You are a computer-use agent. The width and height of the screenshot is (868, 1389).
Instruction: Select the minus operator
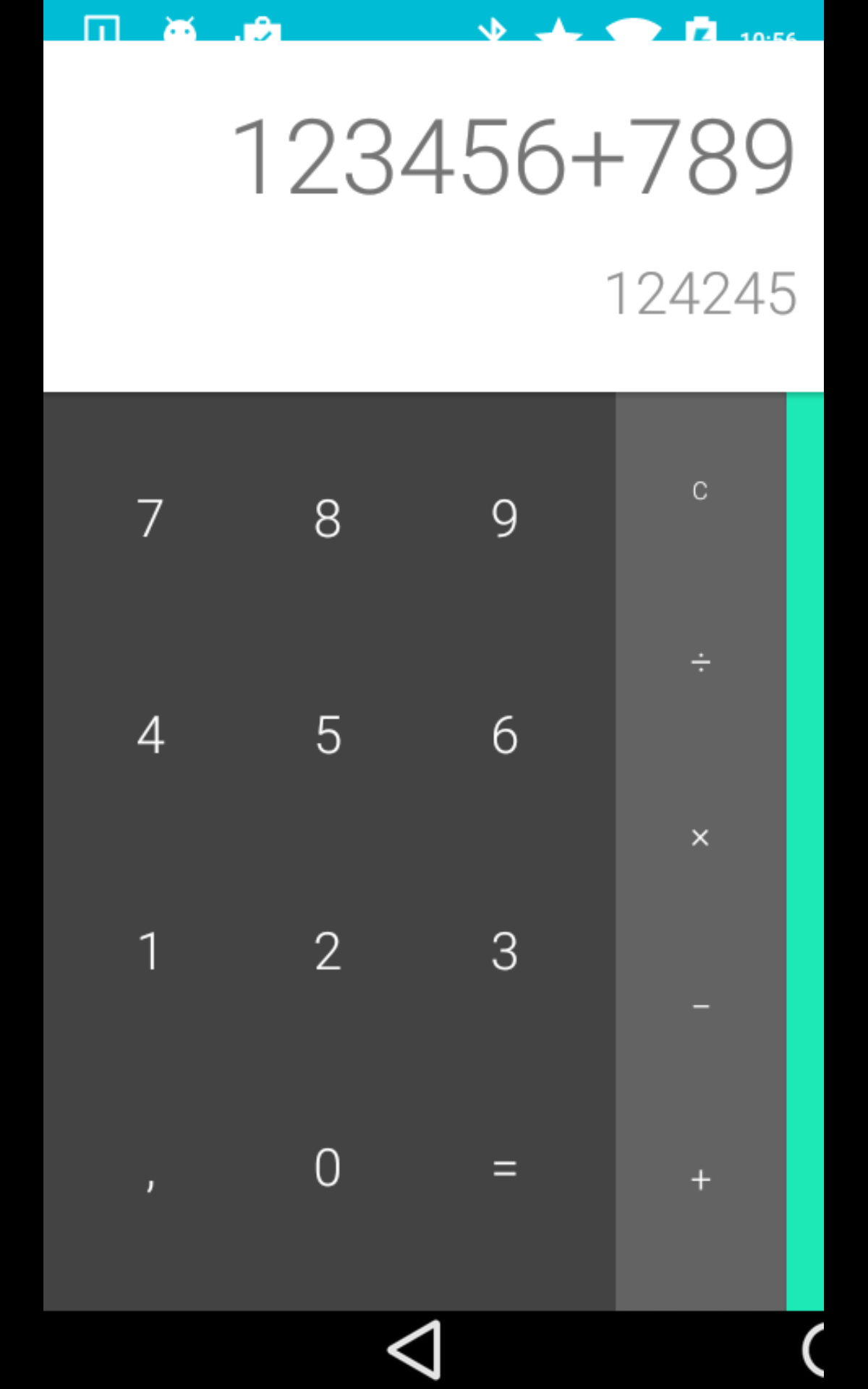[x=699, y=1006]
